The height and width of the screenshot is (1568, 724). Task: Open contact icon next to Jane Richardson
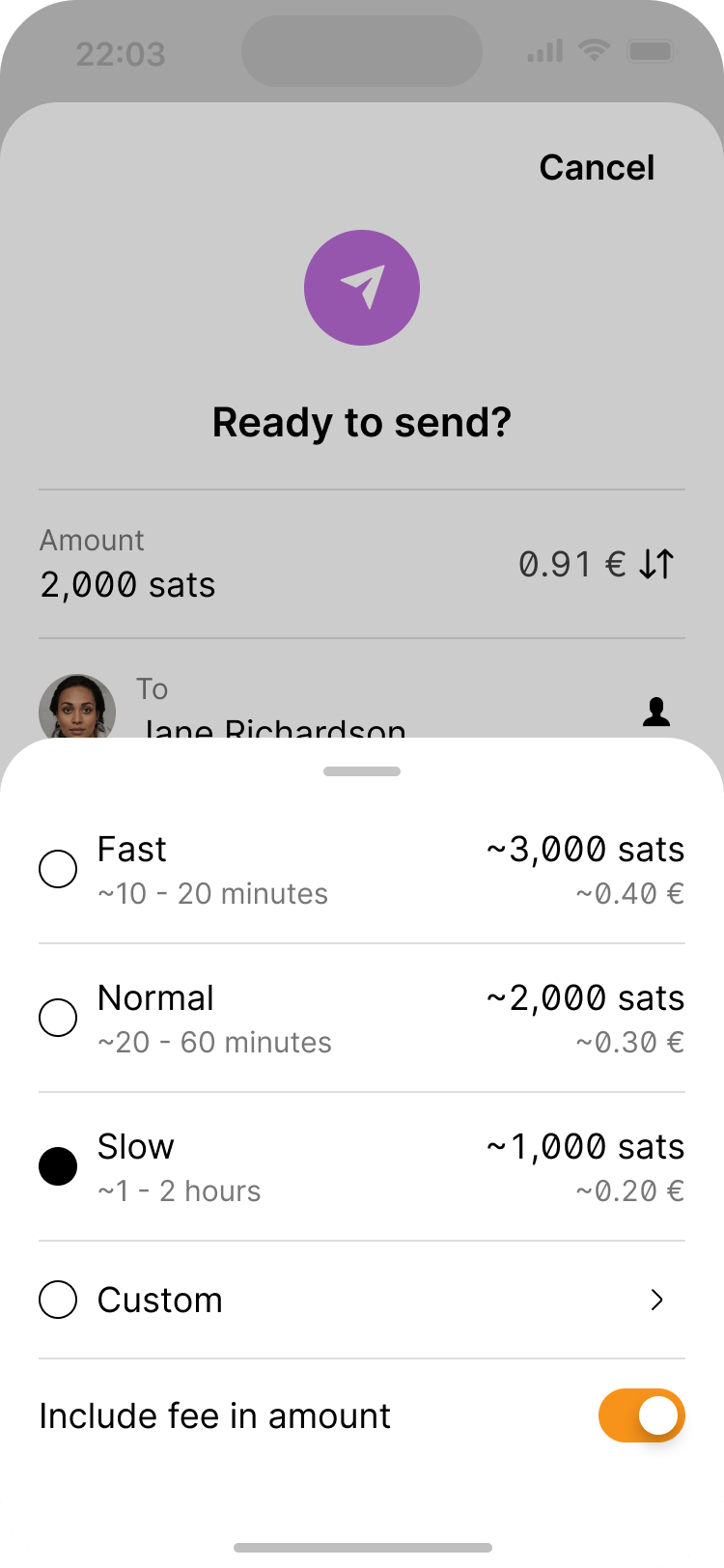pos(656,712)
